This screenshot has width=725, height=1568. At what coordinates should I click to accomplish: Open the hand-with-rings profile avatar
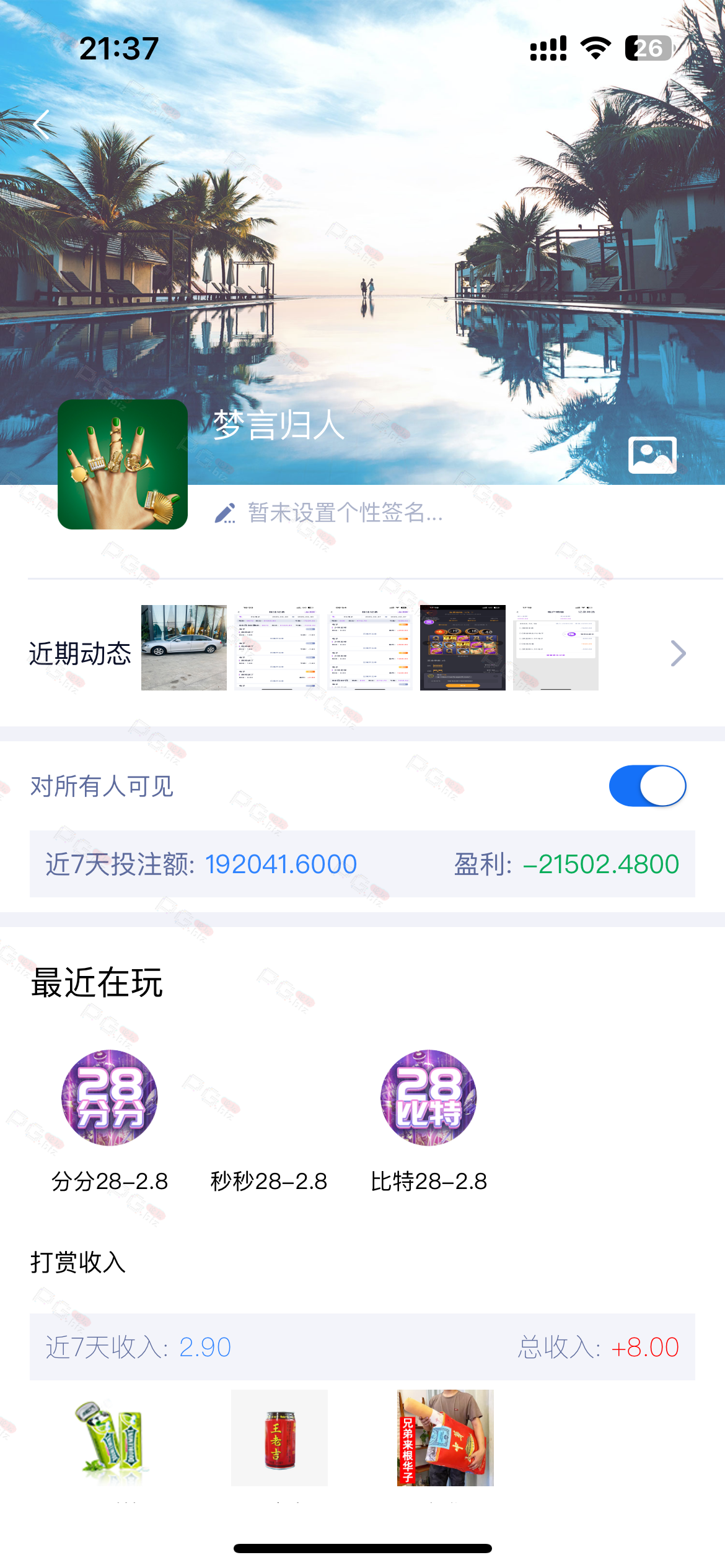pos(123,464)
